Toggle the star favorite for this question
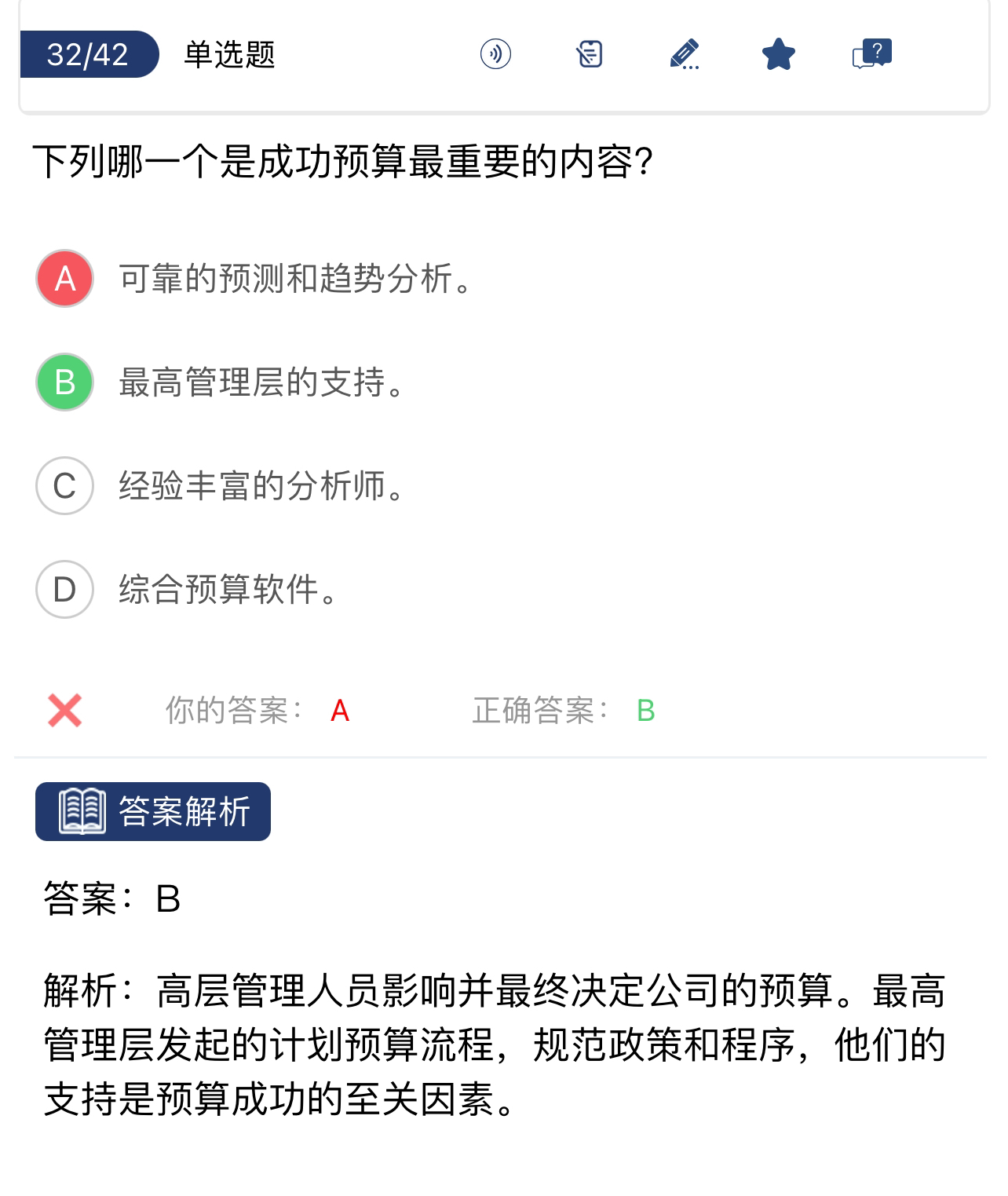Image resolution: width=1008 pixels, height=1196 pixels. tap(778, 54)
